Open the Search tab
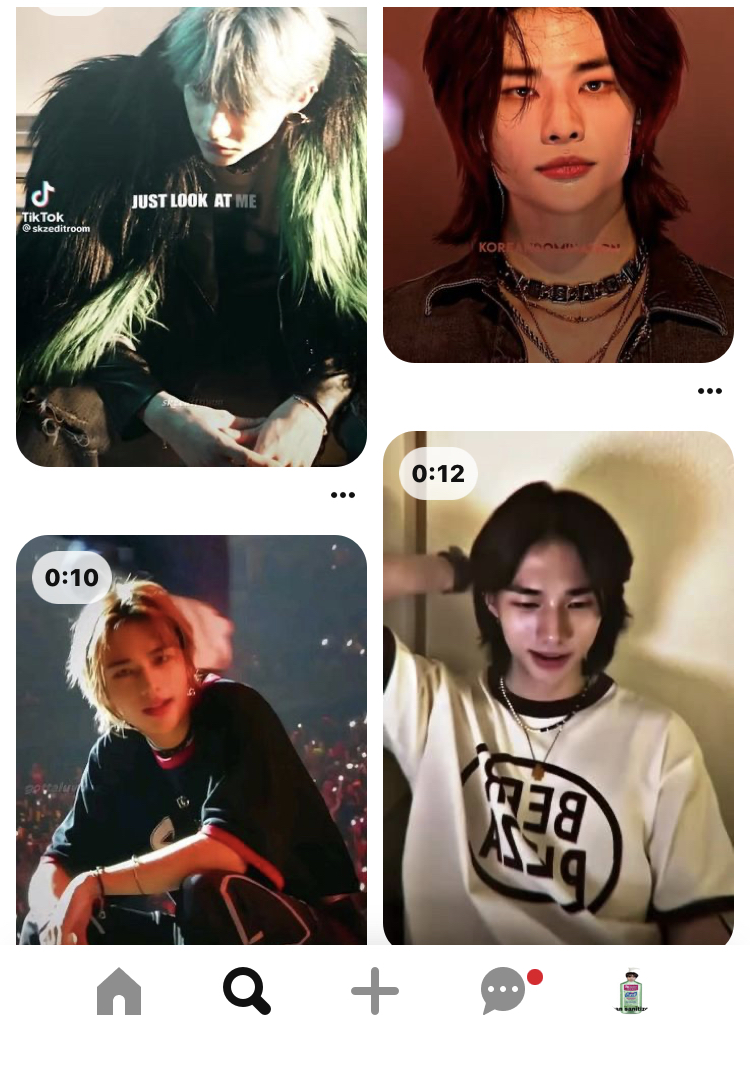 [x=246, y=992]
